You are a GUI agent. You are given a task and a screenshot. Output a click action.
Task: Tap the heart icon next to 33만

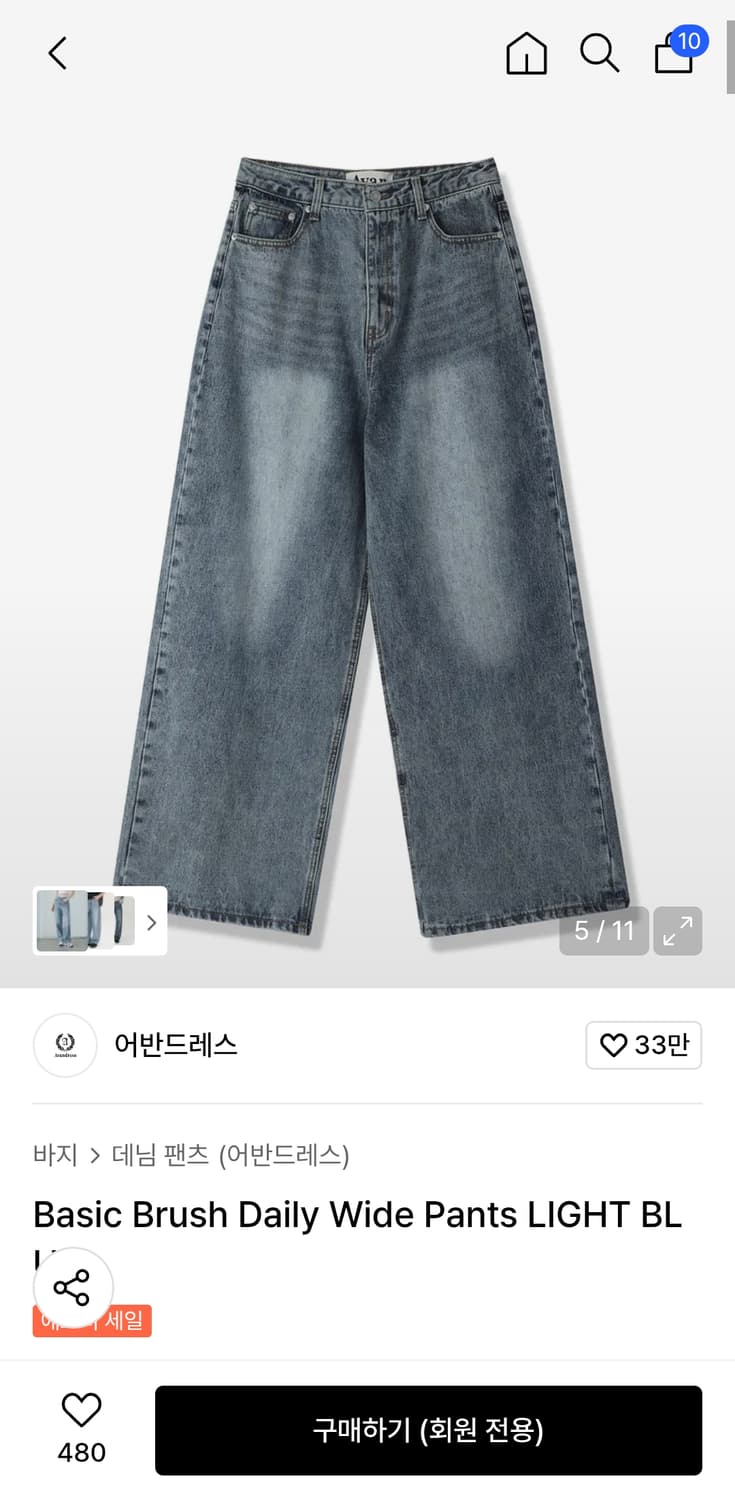point(613,1045)
